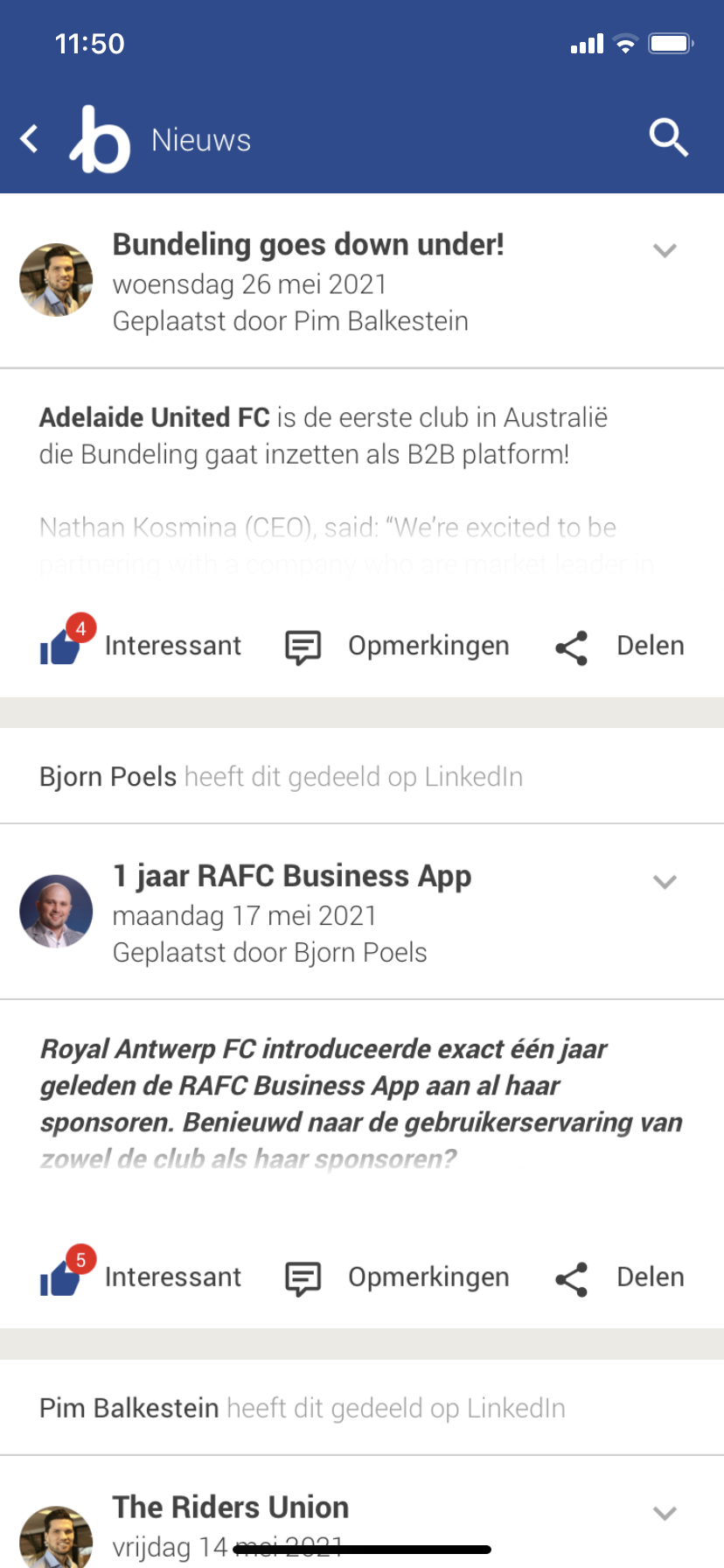Viewport: 724px width, 1568px height.
Task: Tap the thumbs-up icon with 5 likes
Action: point(61,1278)
